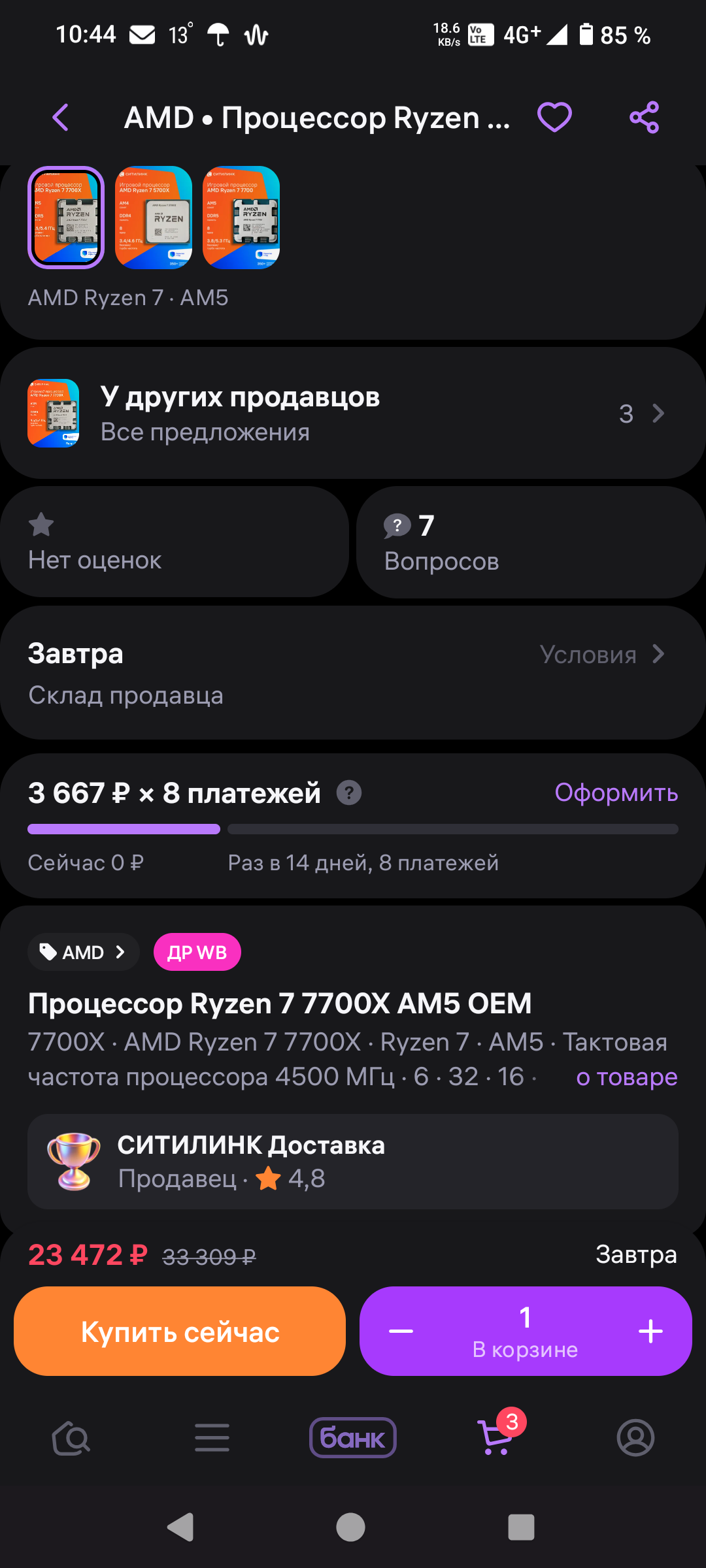Tap Купить сейчас to buy now
The width and height of the screenshot is (706, 1568).
click(180, 1331)
